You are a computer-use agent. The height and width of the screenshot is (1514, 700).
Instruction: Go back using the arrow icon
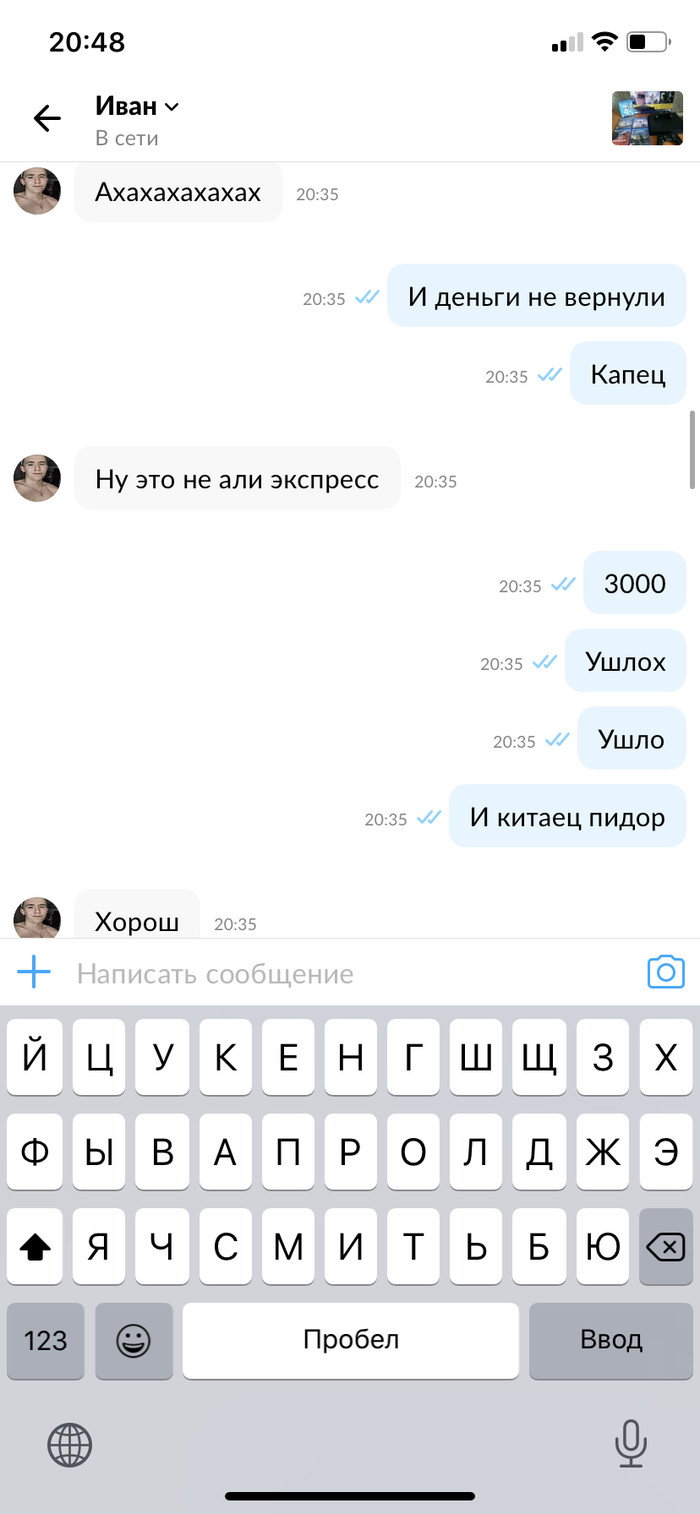47,119
